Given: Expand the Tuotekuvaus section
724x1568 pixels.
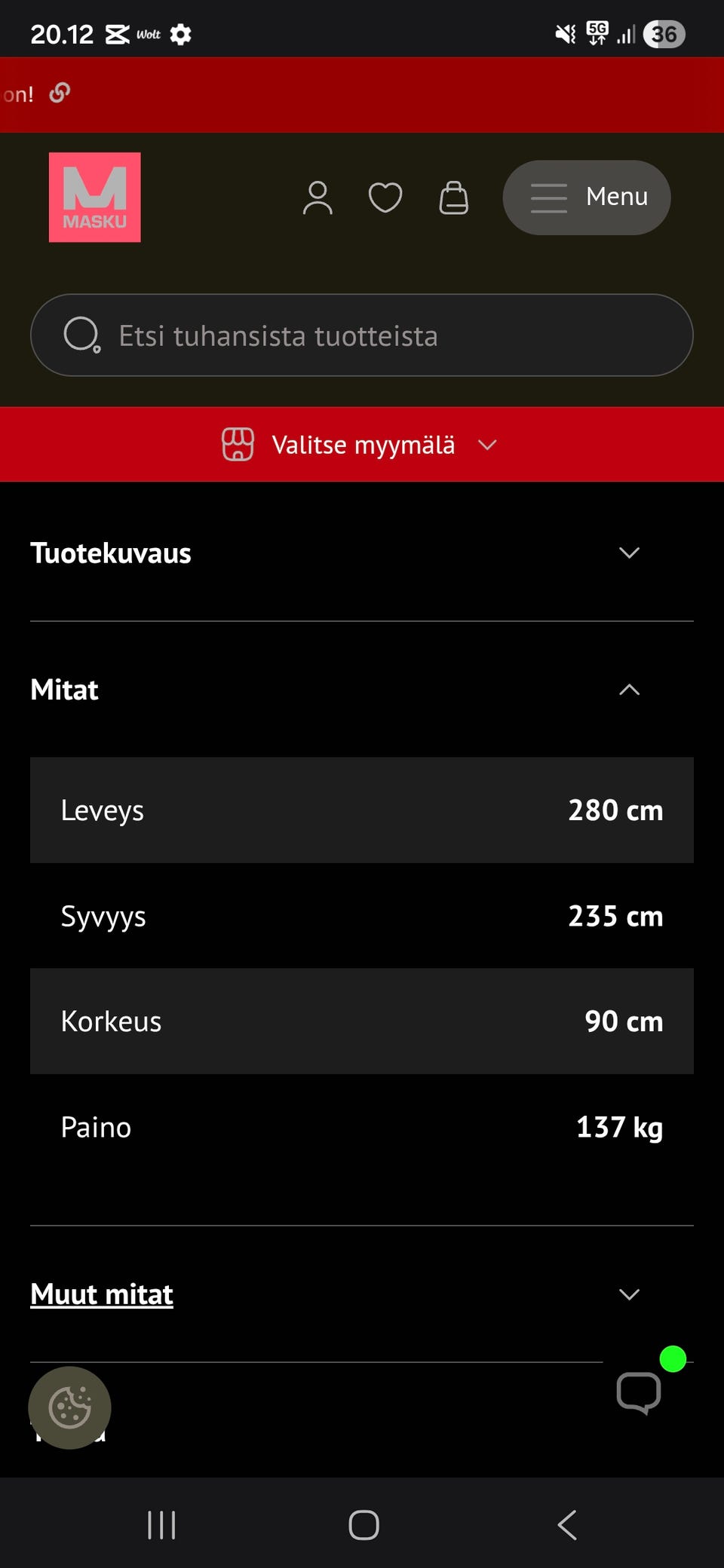Looking at the screenshot, I should pos(630,553).
